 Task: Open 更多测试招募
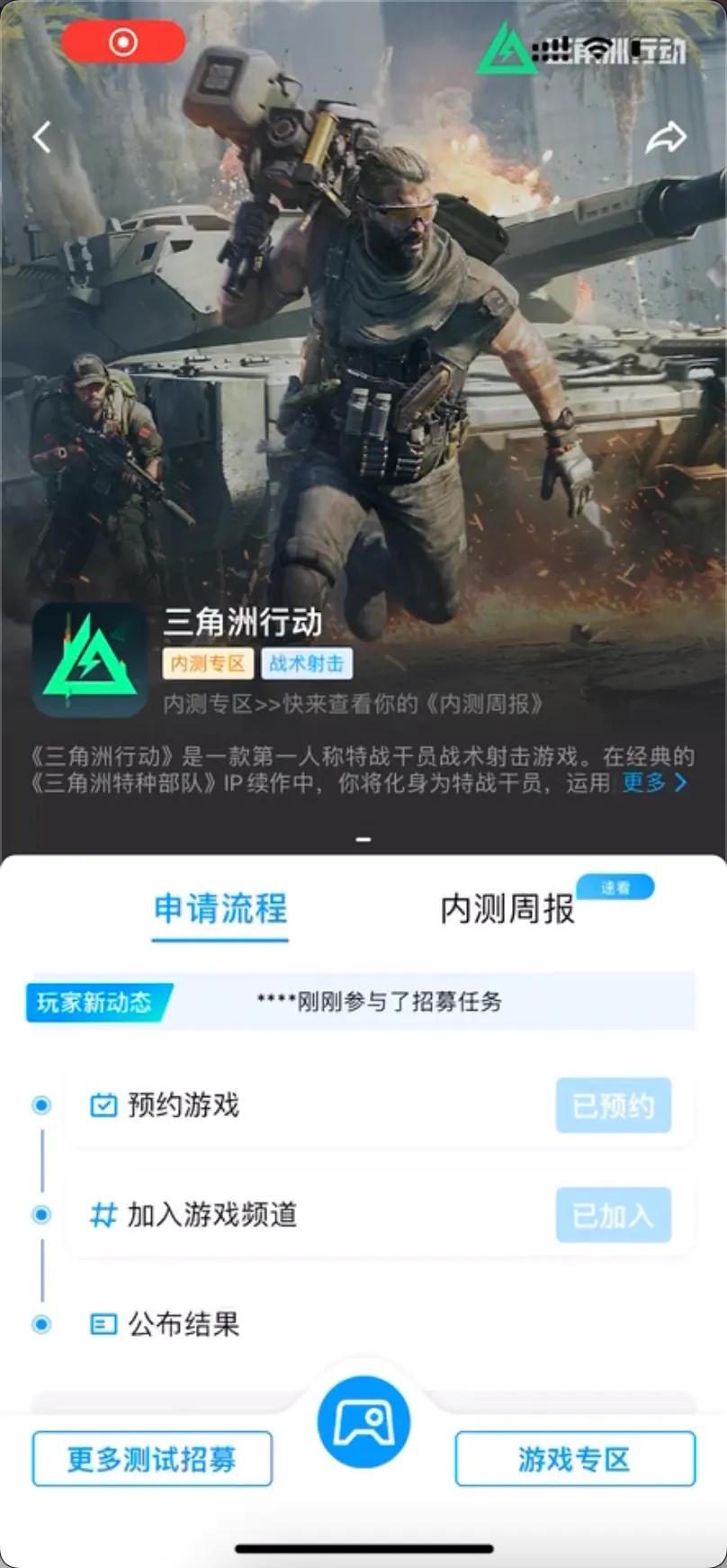(152, 1459)
